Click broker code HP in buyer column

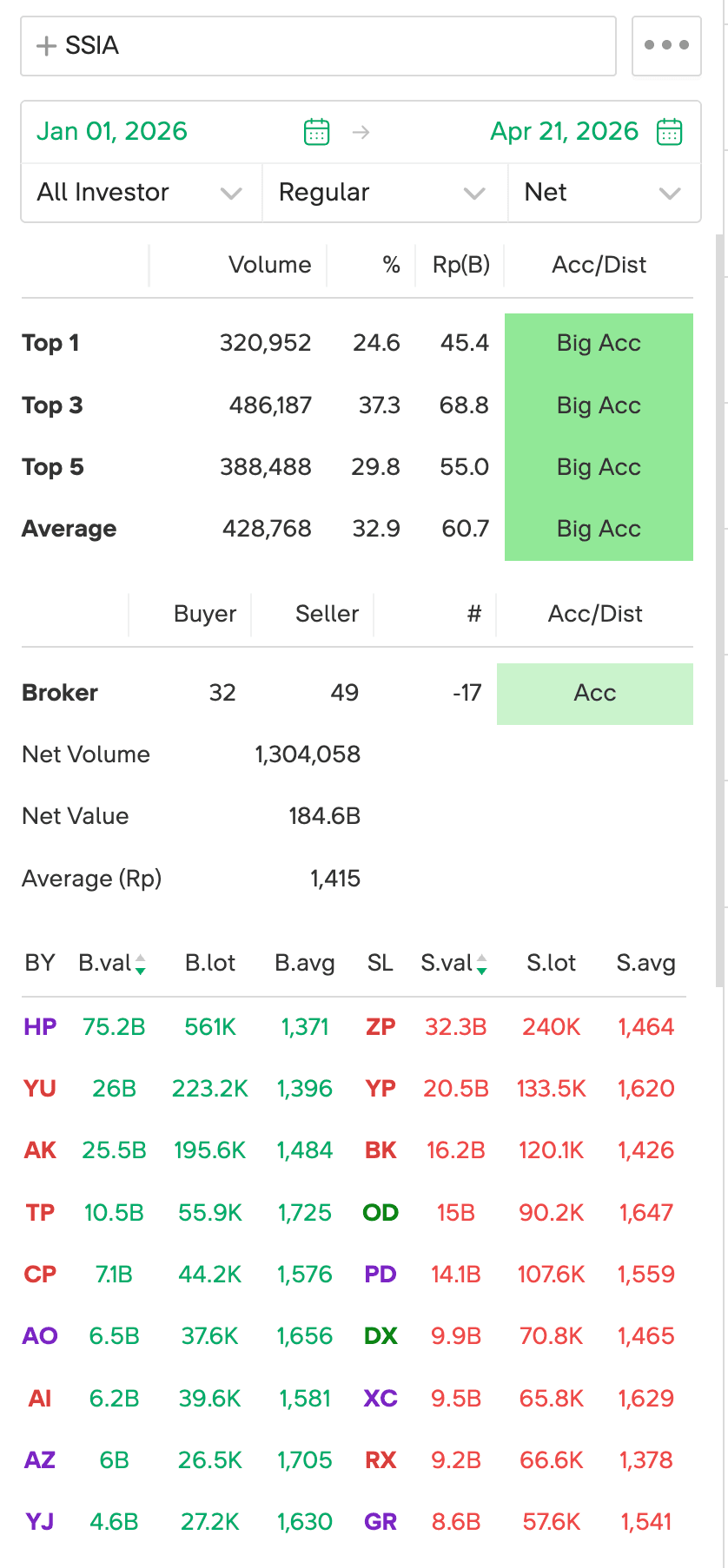click(x=39, y=1026)
